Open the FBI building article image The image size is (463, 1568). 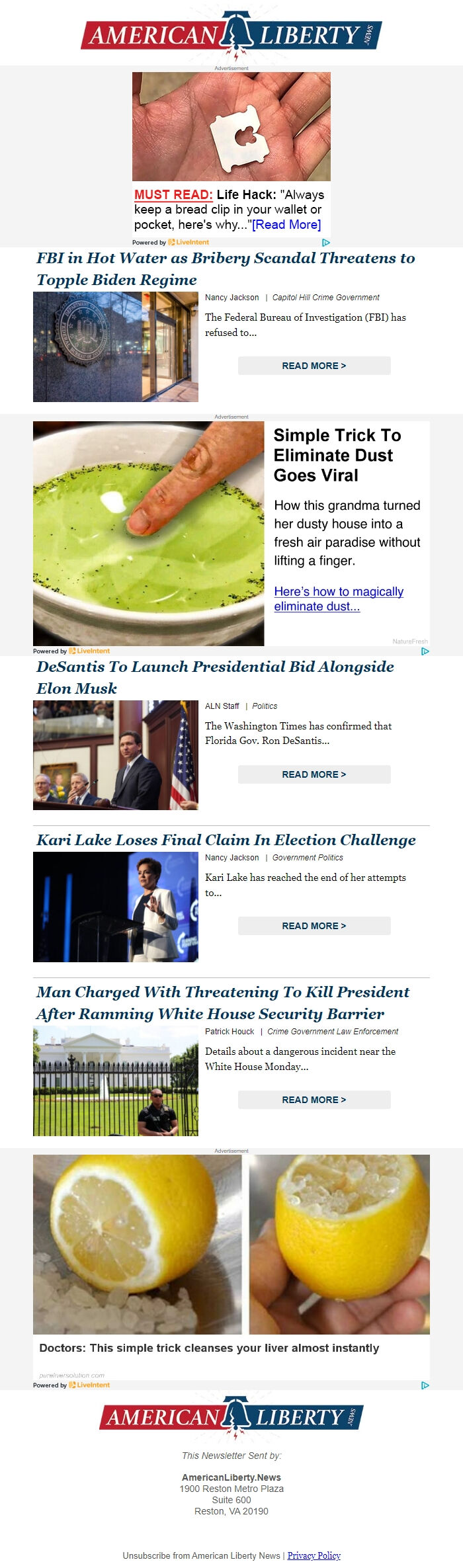point(116,347)
